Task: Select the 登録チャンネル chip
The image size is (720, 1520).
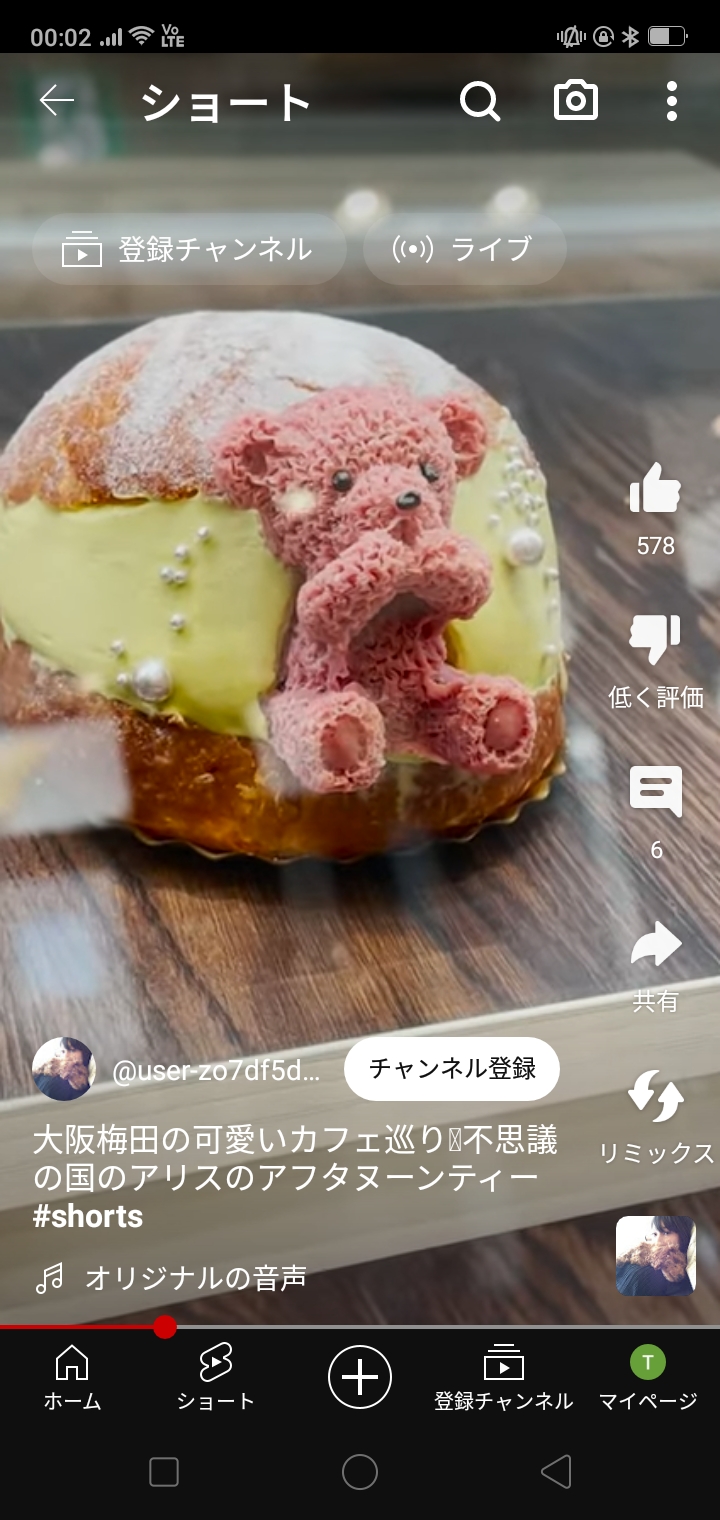Action: 190,249
